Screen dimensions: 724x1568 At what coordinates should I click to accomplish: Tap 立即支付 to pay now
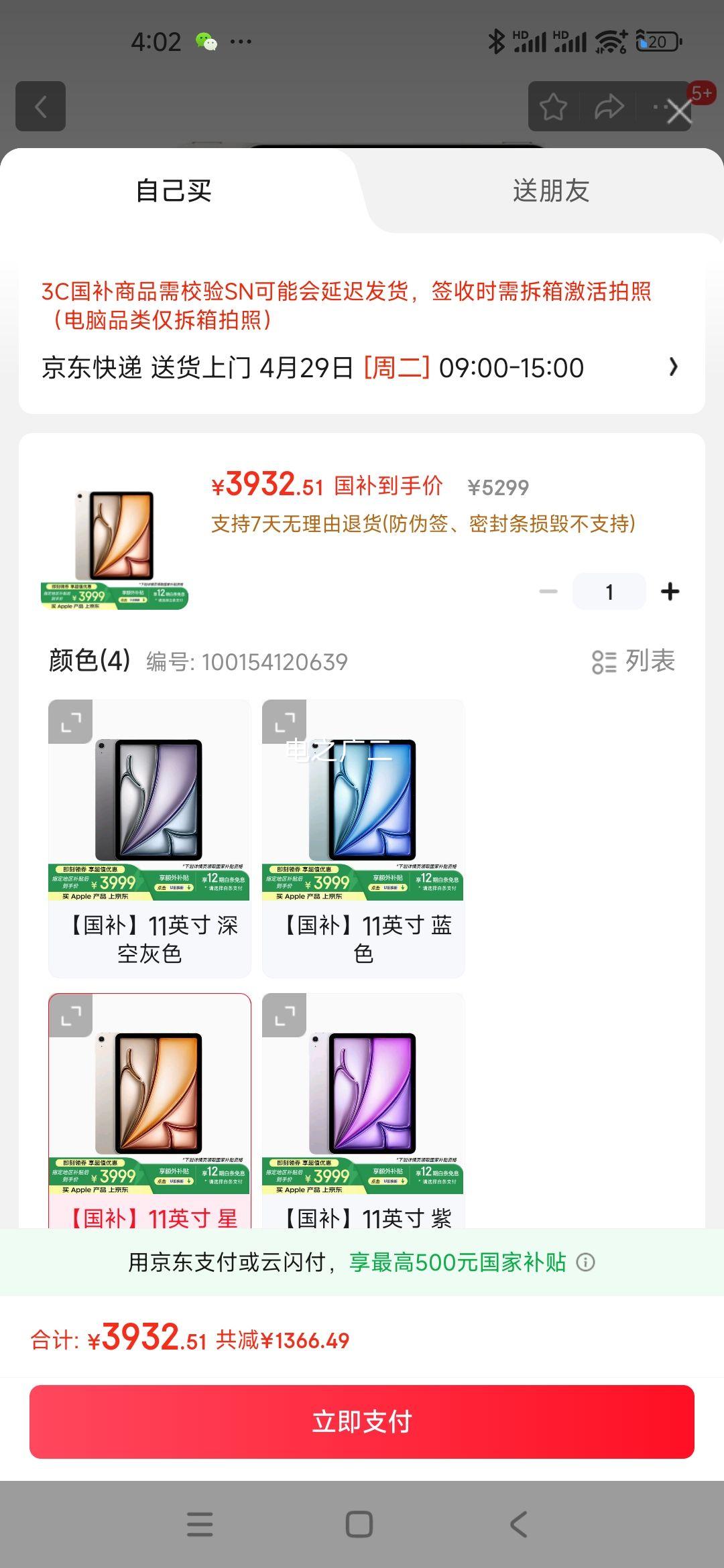click(x=362, y=1421)
